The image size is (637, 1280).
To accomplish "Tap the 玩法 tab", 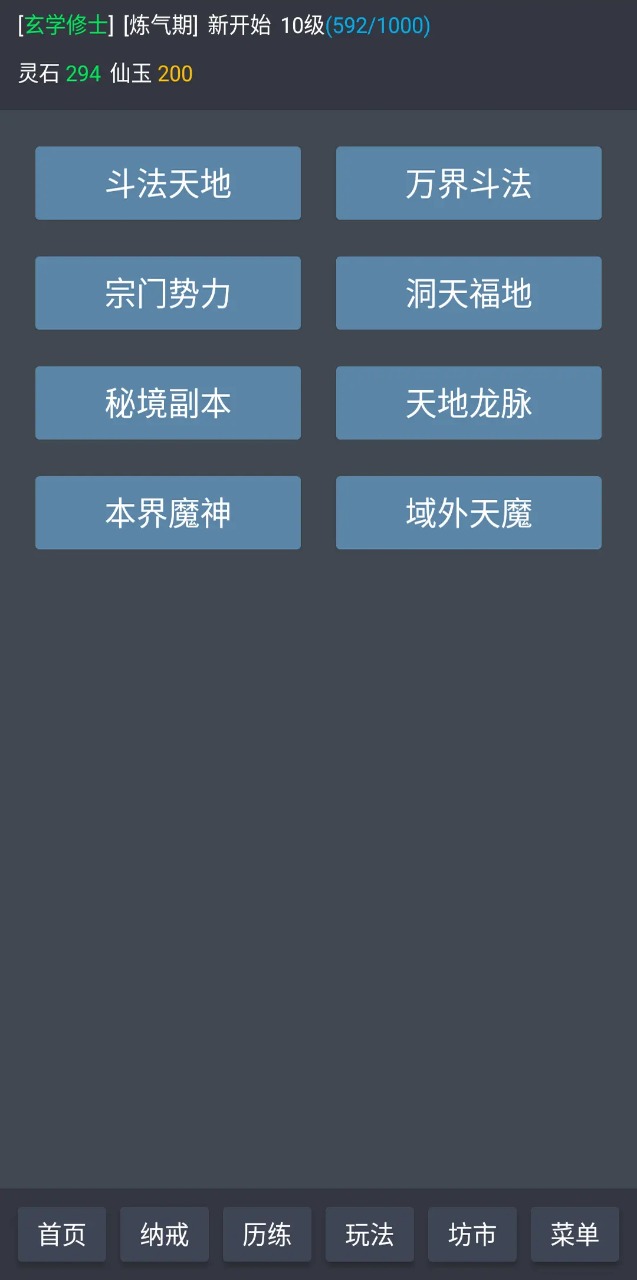I will (x=369, y=1234).
